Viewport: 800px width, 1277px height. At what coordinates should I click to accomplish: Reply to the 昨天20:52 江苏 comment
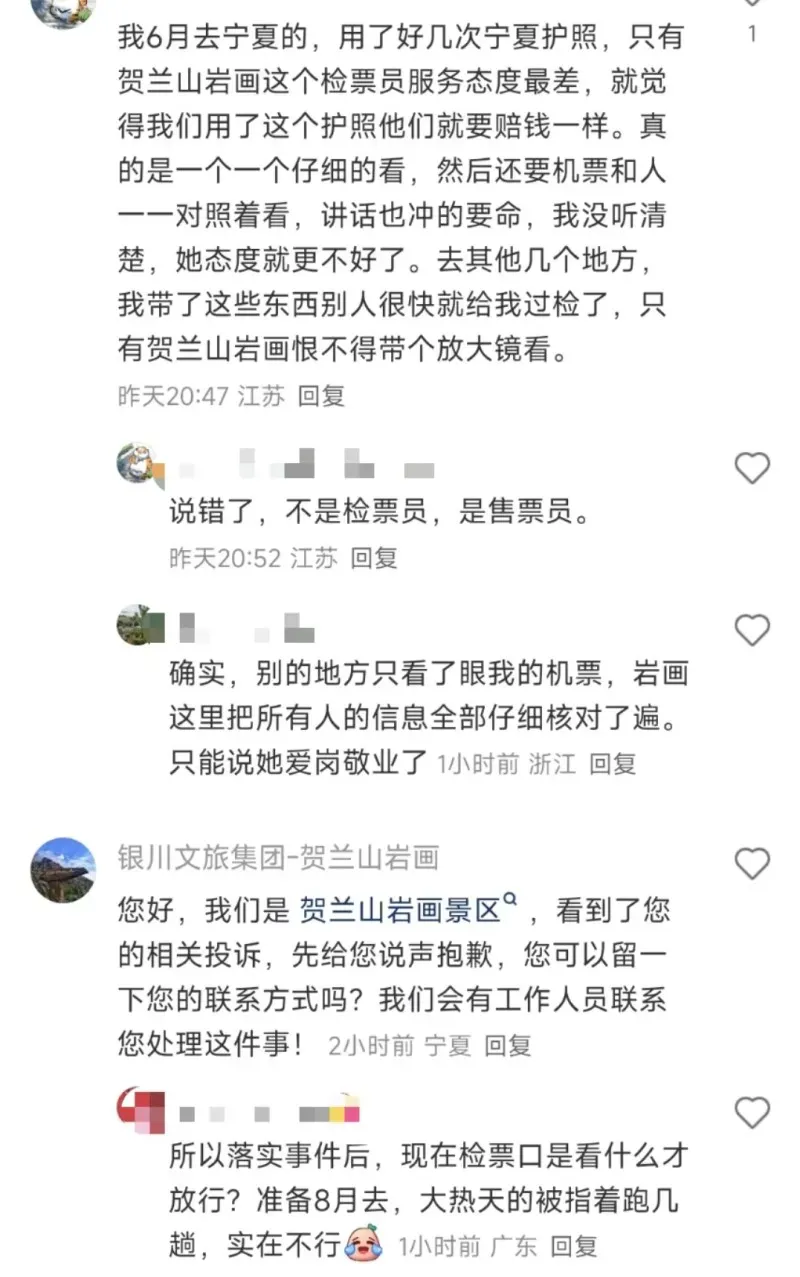[374, 557]
